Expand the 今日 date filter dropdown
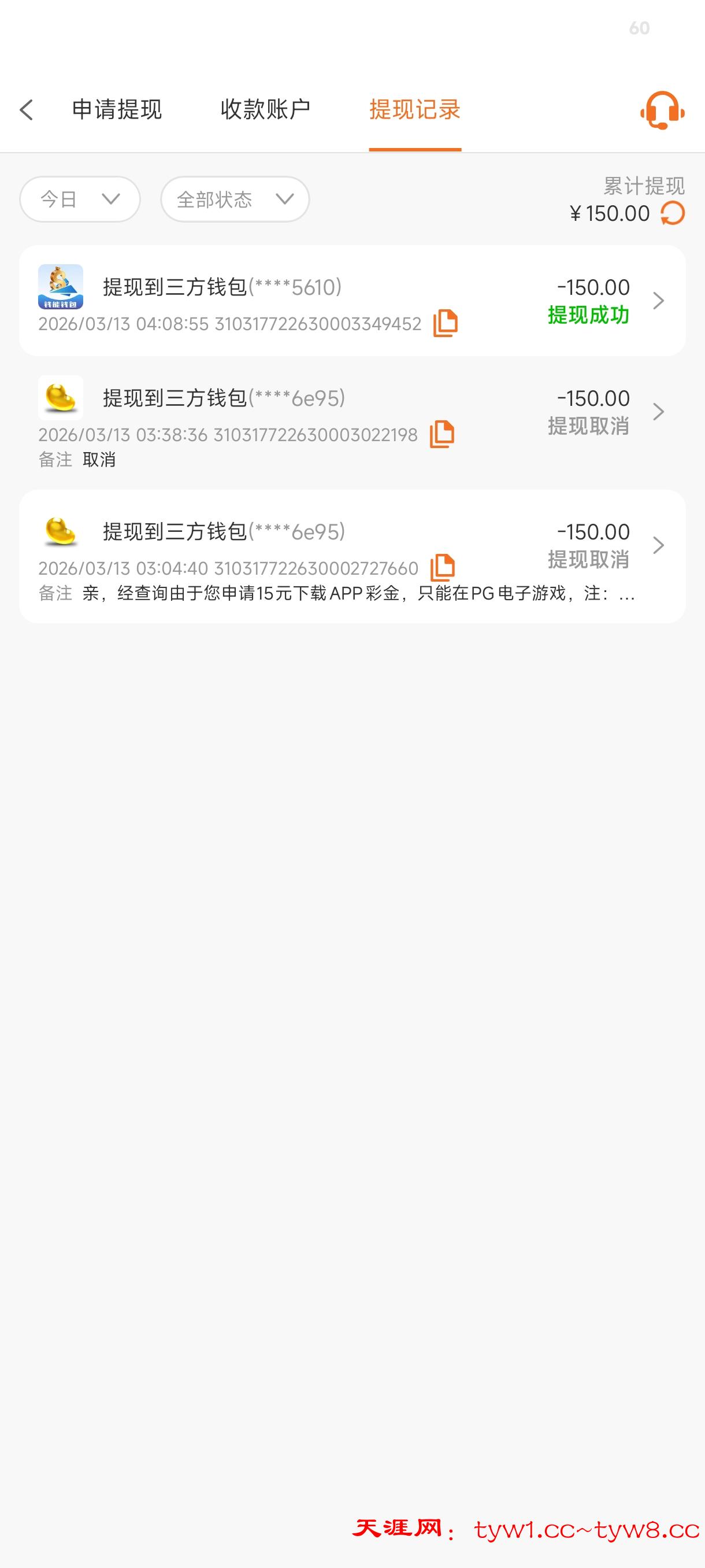This screenshot has width=705, height=1568. 80,199
